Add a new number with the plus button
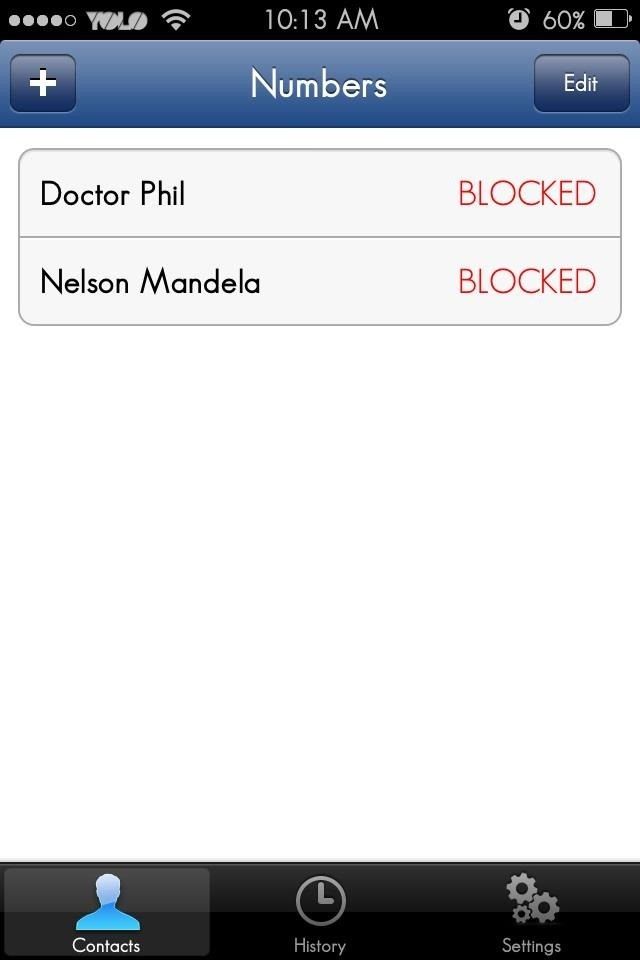The width and height of the screenshot is (640, 960). click(x=43, y=83)
